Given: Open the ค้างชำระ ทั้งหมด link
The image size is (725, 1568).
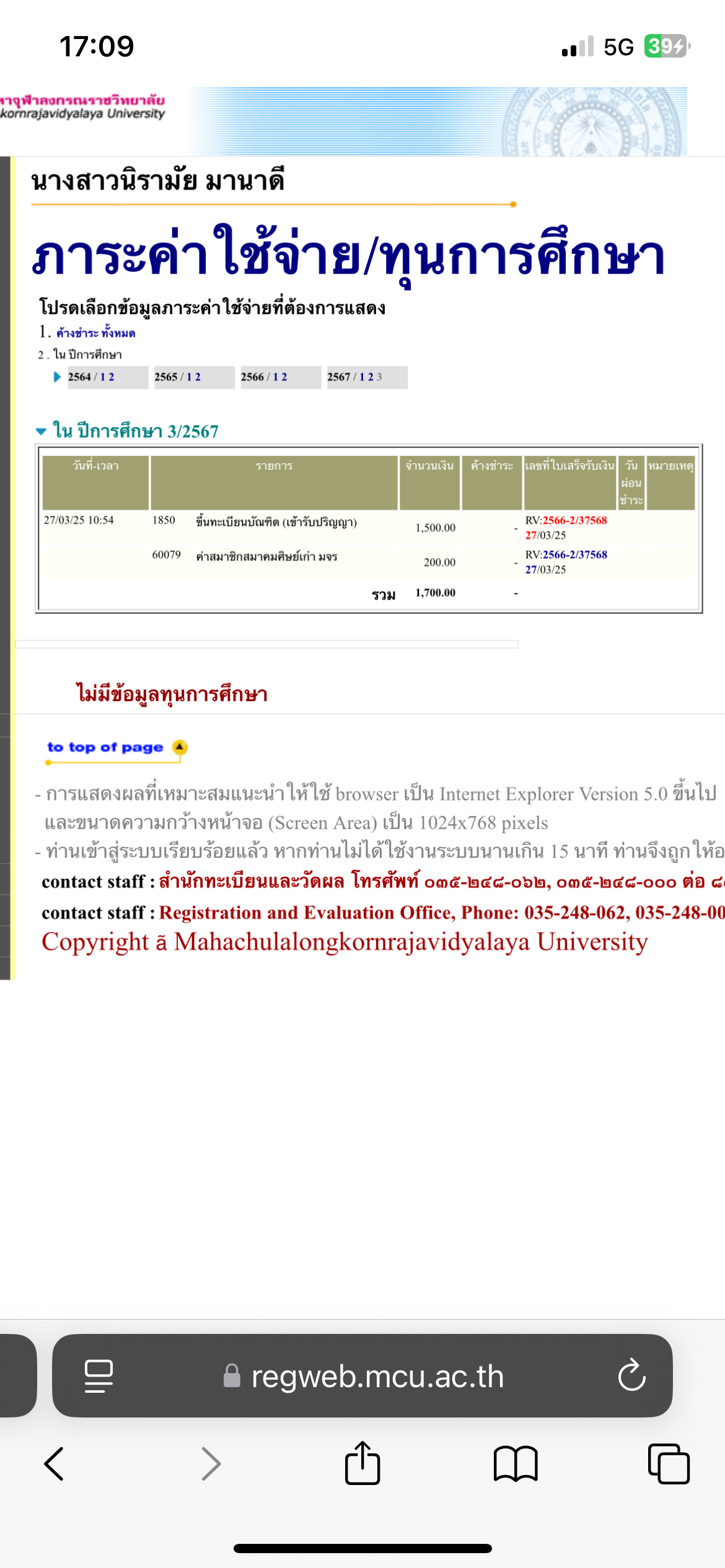Looking at the screenshot, I should (95, 333).
